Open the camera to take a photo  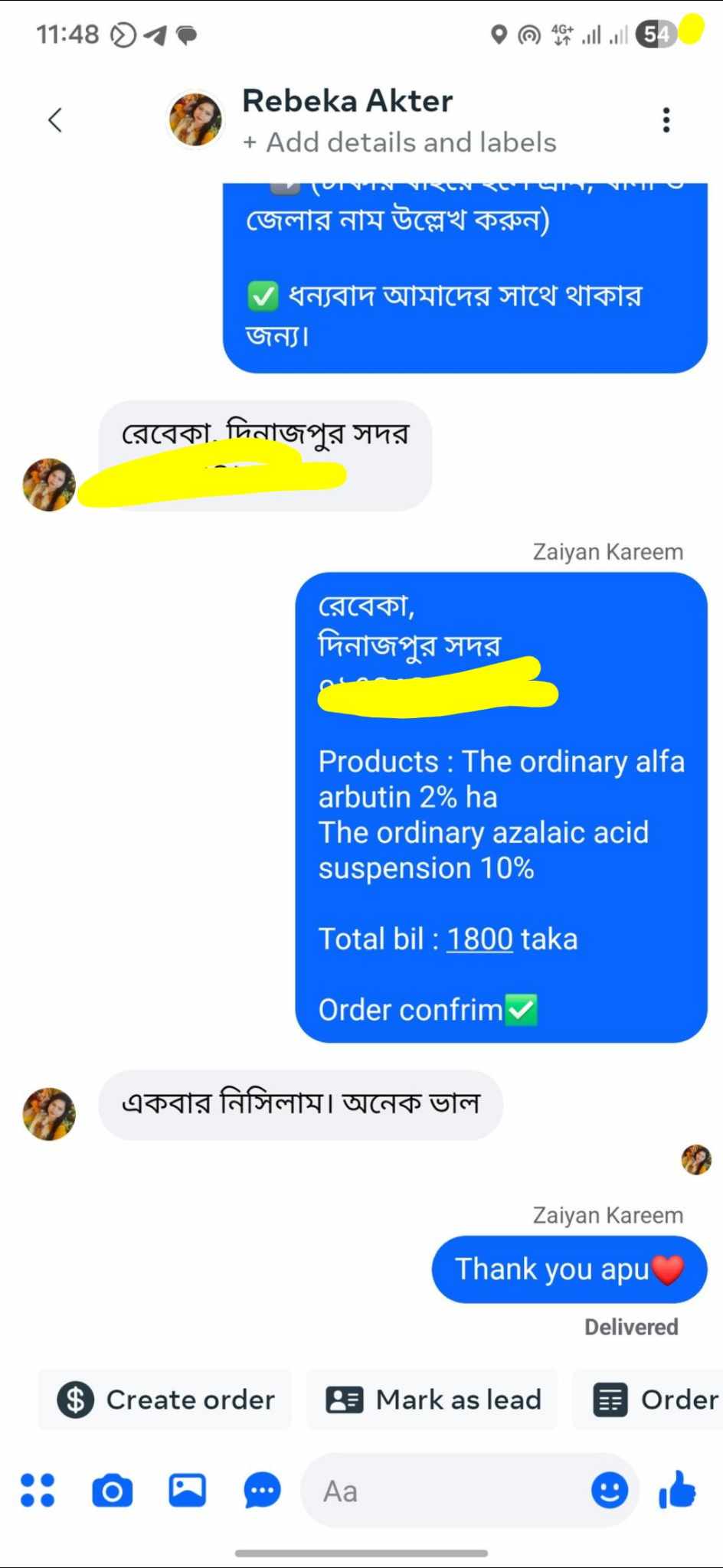(x=112, y=1491)
